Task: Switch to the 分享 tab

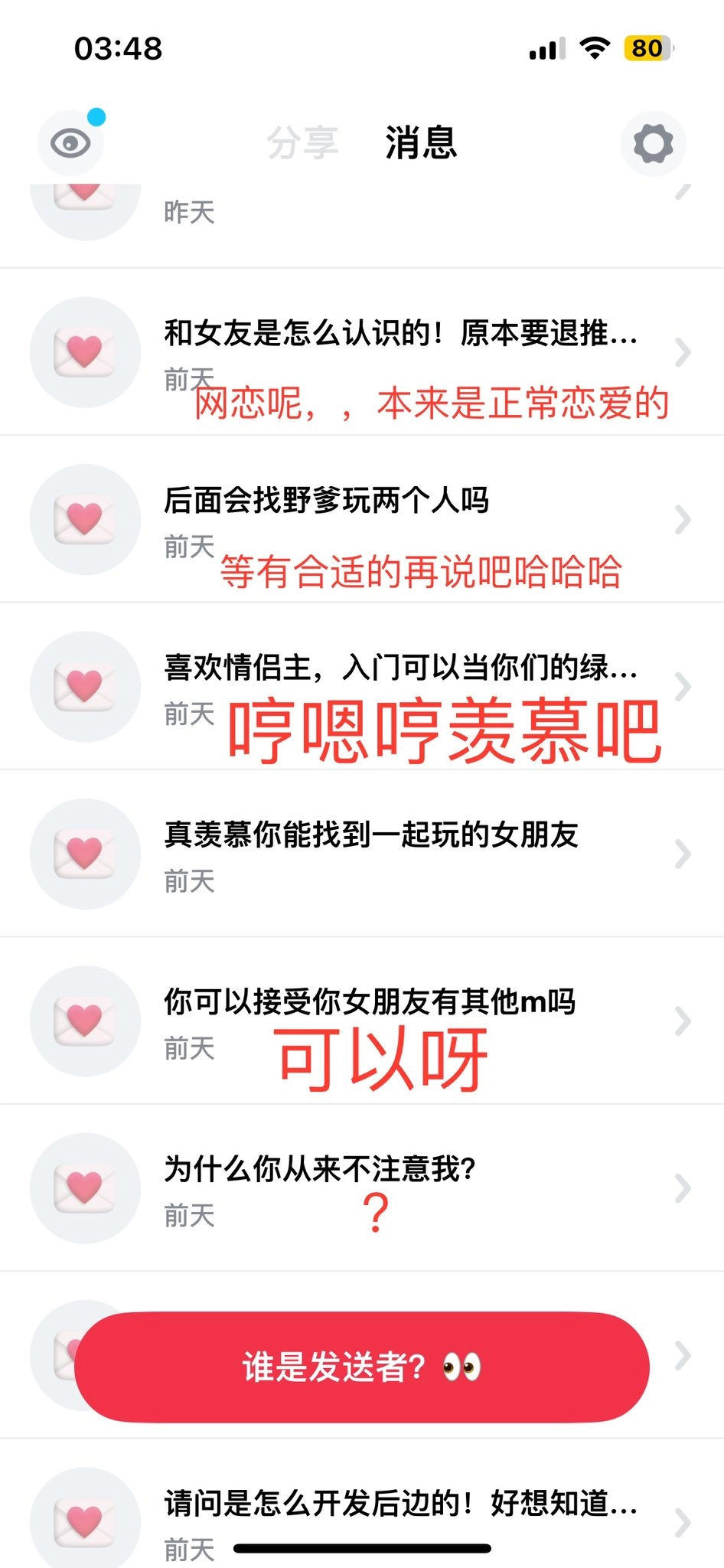Action: point(302,143)
